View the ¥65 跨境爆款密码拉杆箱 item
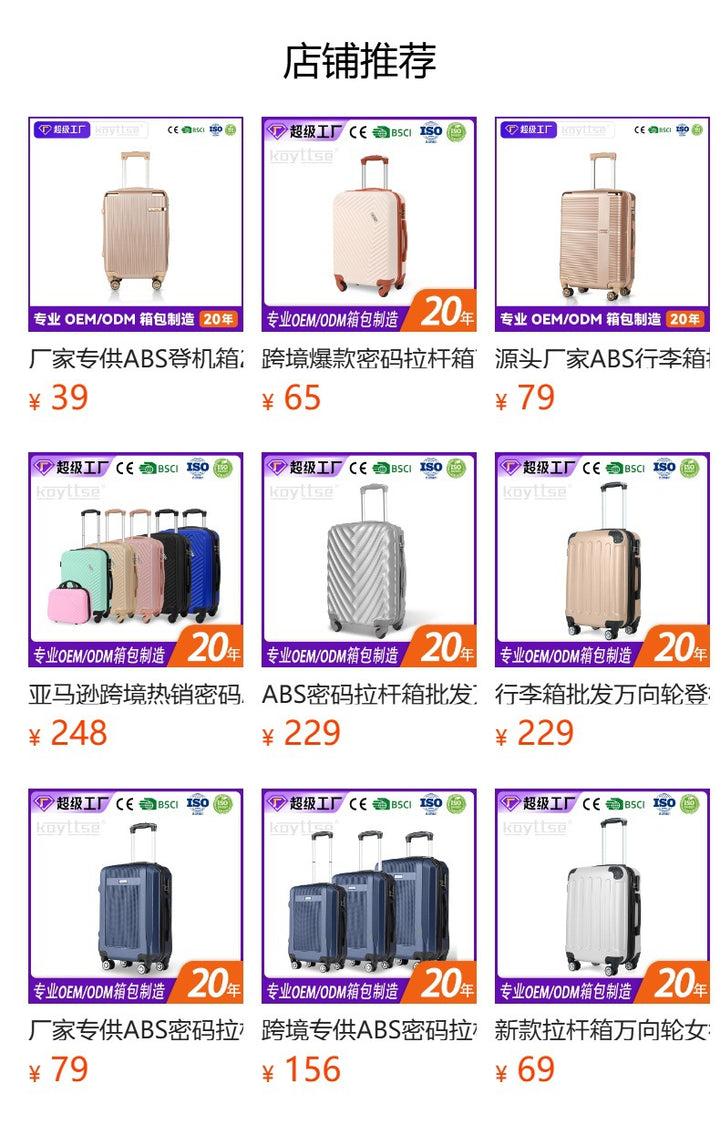This screenshot has width=720, height=1125. (x=369, y=225)
